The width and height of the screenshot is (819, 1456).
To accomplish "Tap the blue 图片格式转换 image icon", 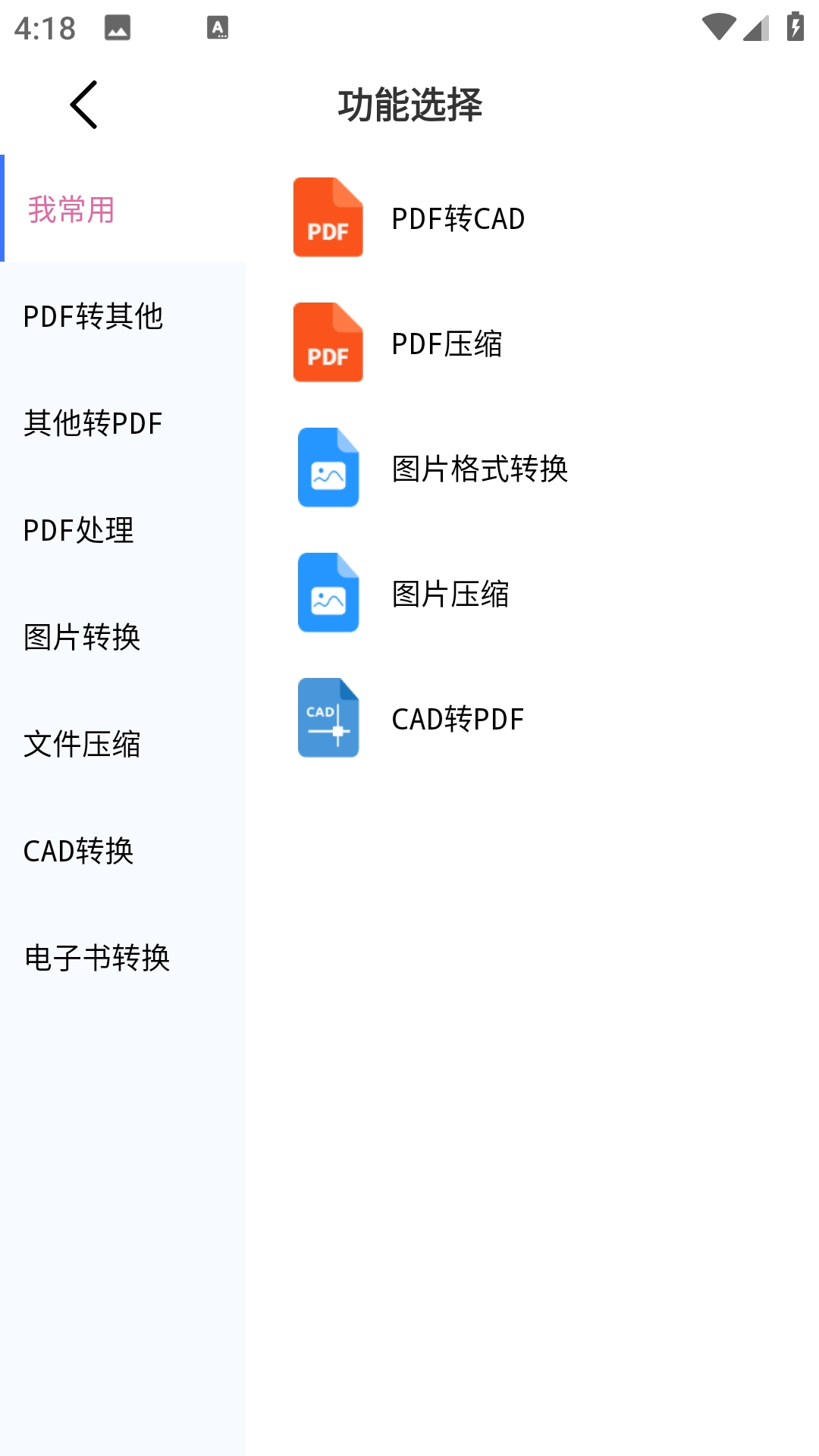I will (328, 469).
